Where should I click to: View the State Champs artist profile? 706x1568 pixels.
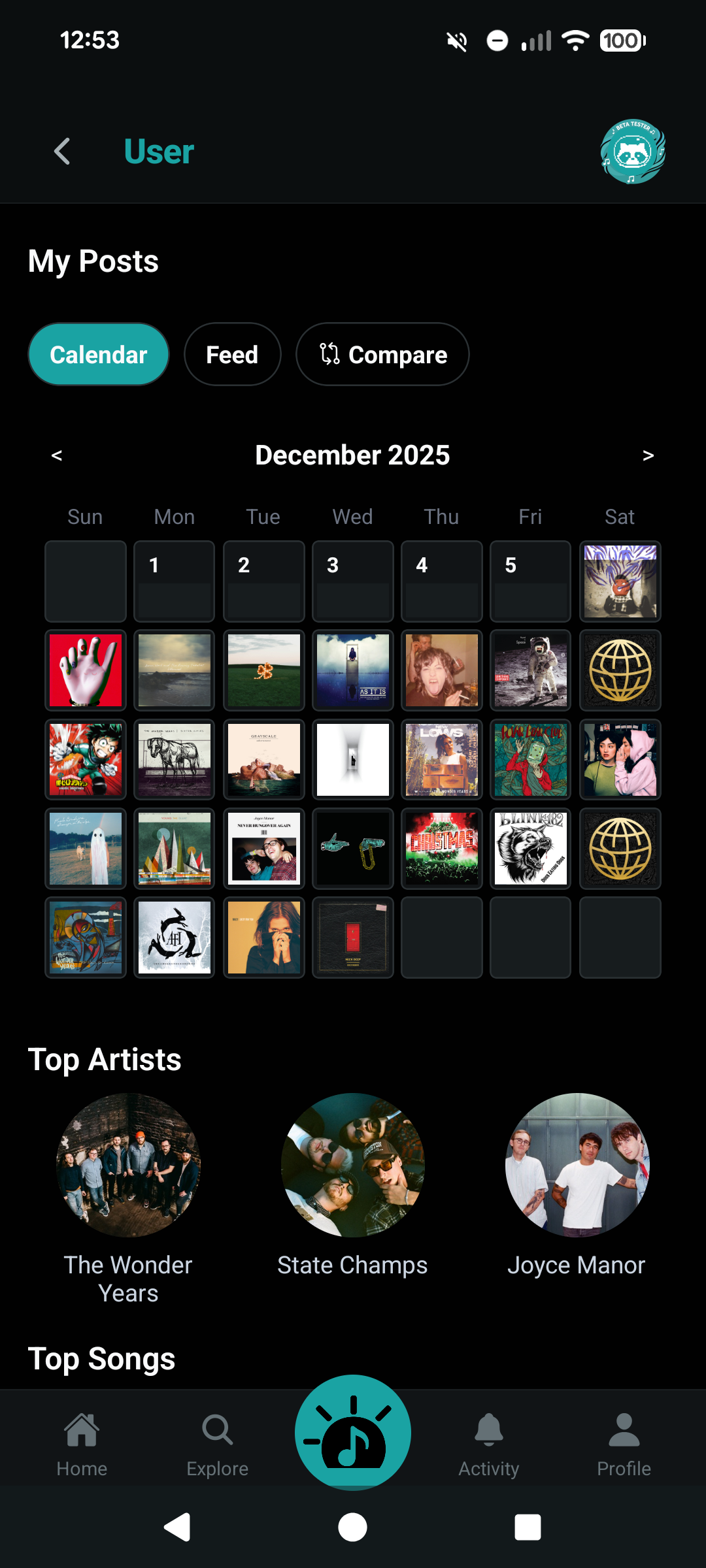pos(353,1167)
